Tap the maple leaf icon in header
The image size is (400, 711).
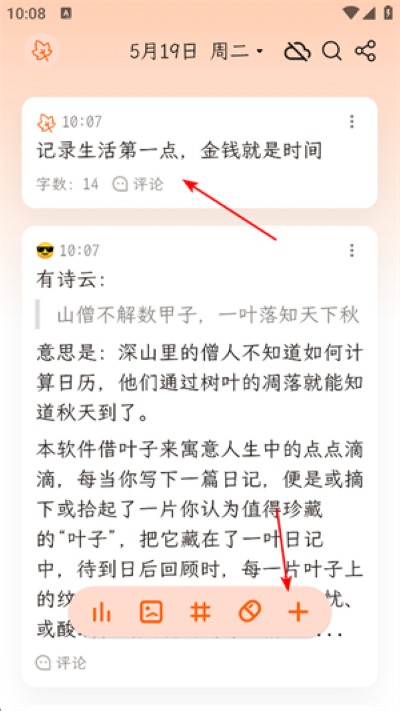(x=42, y=51)
